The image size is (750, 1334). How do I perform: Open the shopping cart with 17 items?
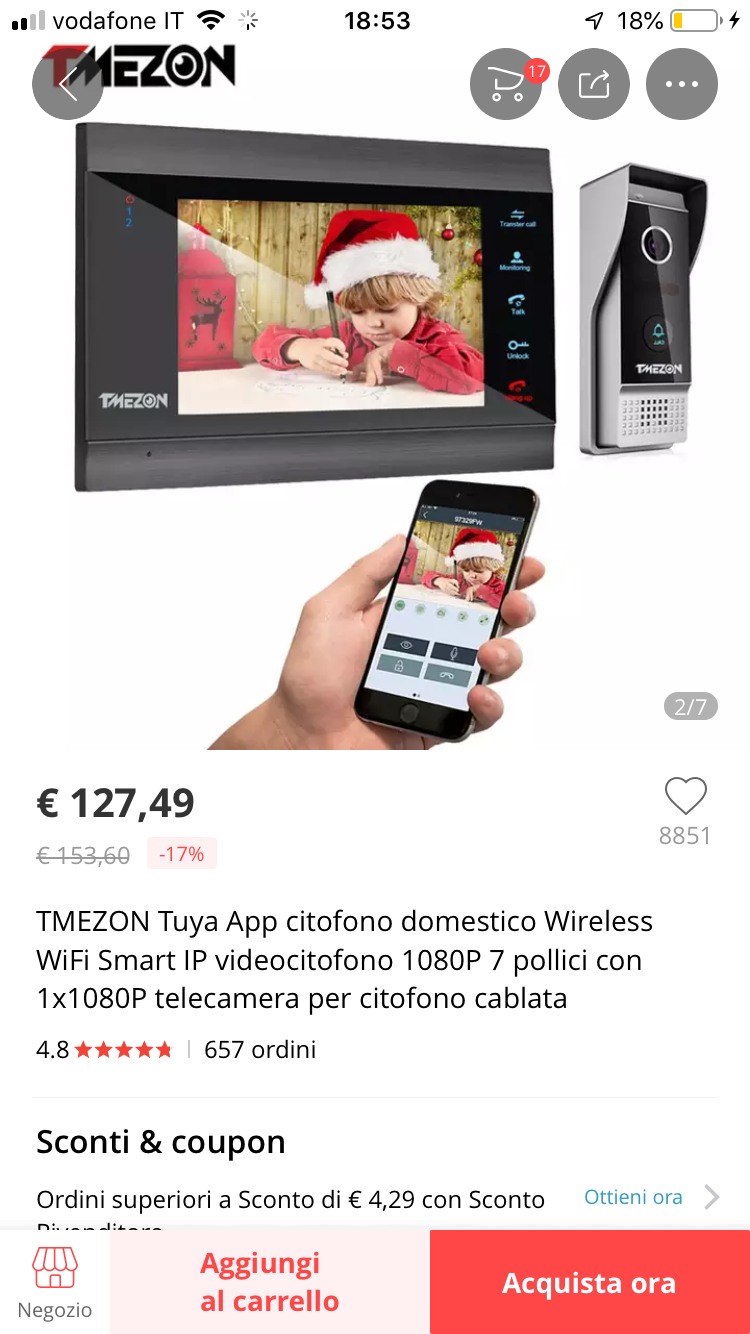tap(506, 84)
